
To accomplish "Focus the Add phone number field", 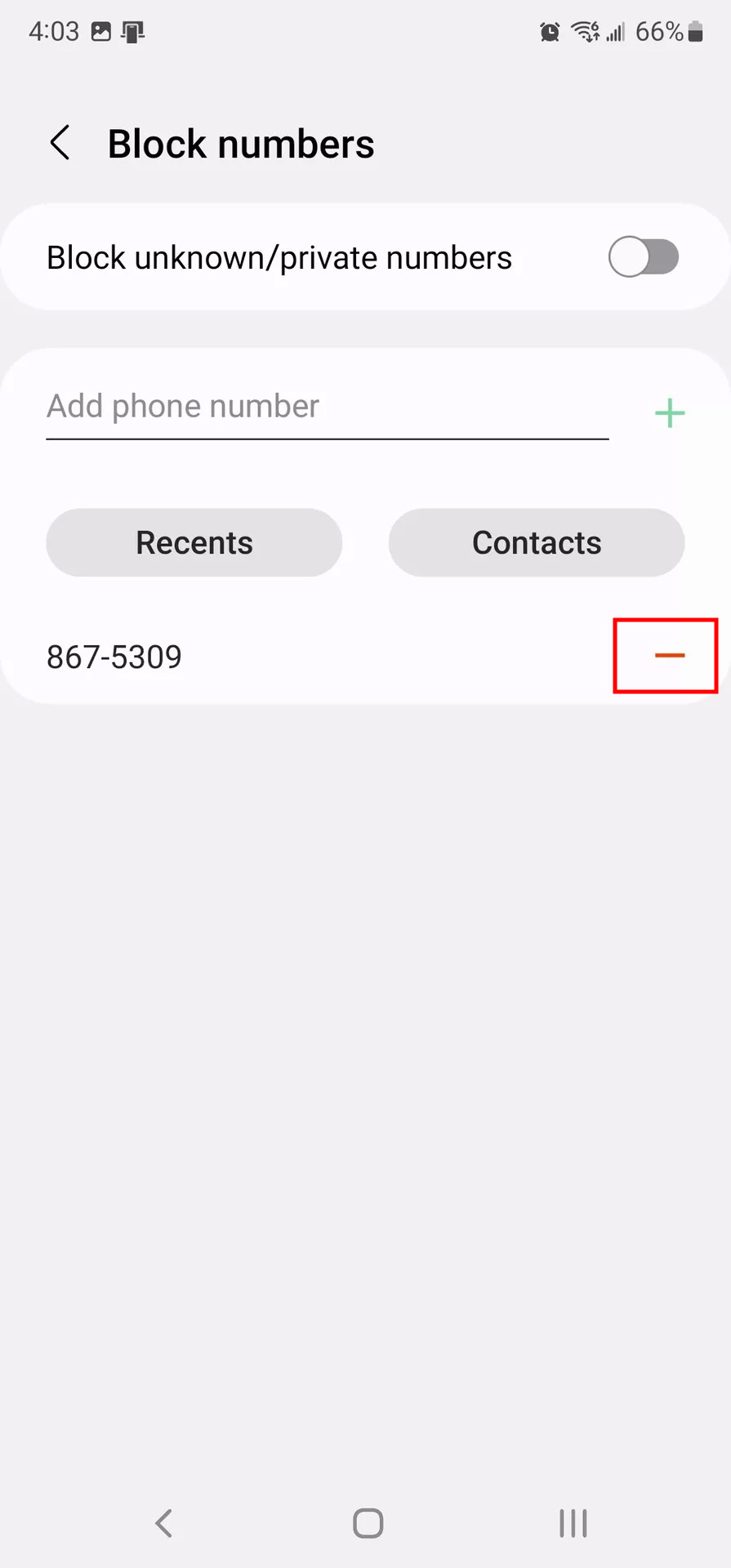I will 327,407.
